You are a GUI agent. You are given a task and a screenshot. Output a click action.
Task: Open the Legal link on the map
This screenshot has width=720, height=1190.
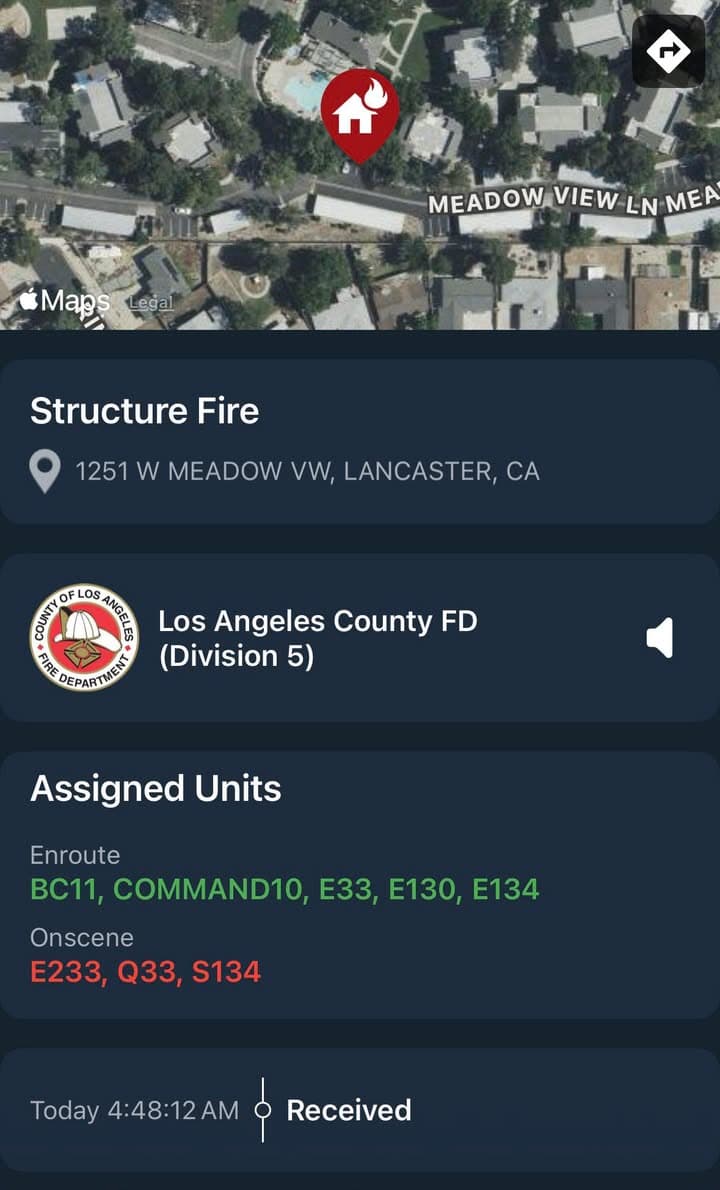(x=150, y=301)
